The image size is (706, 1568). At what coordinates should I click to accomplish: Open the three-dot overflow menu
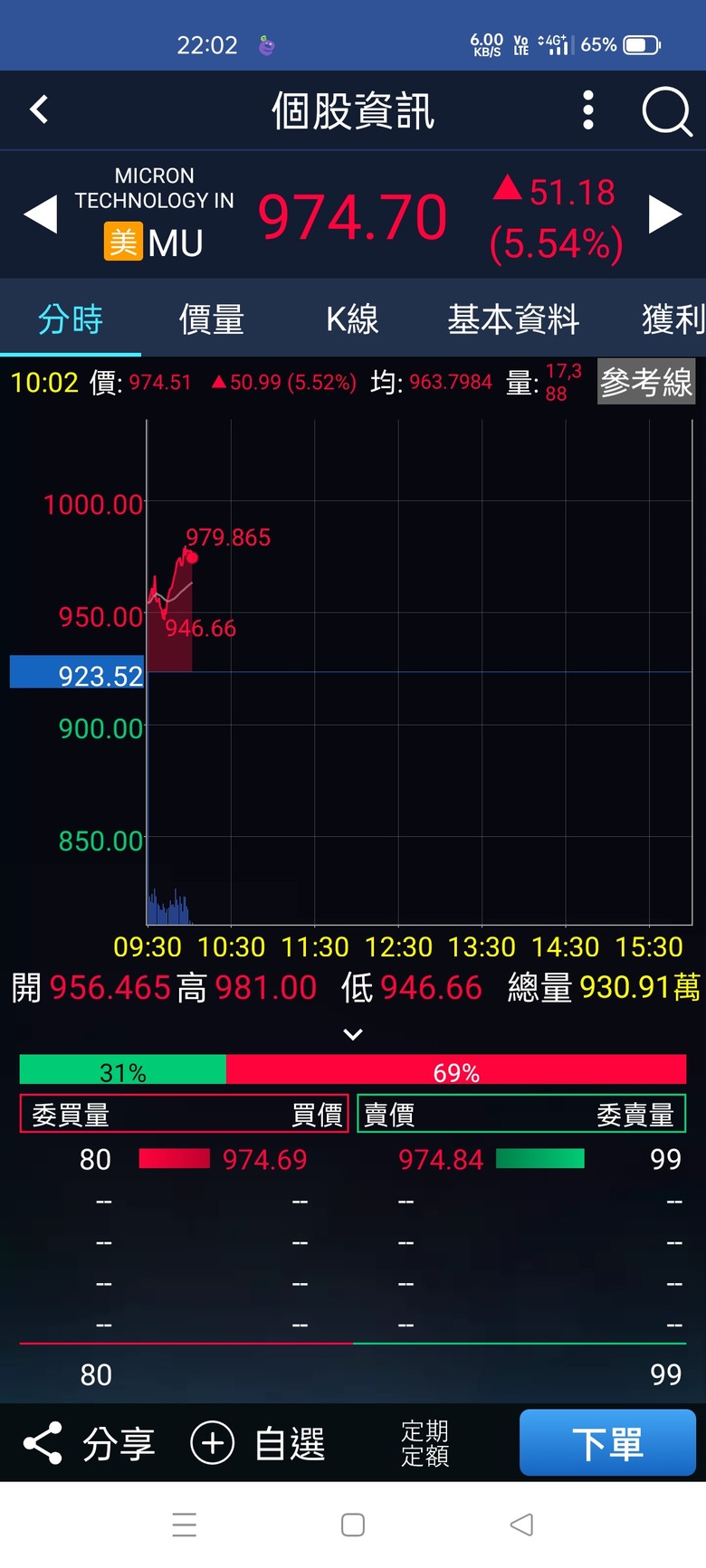(x=588, y=110)
